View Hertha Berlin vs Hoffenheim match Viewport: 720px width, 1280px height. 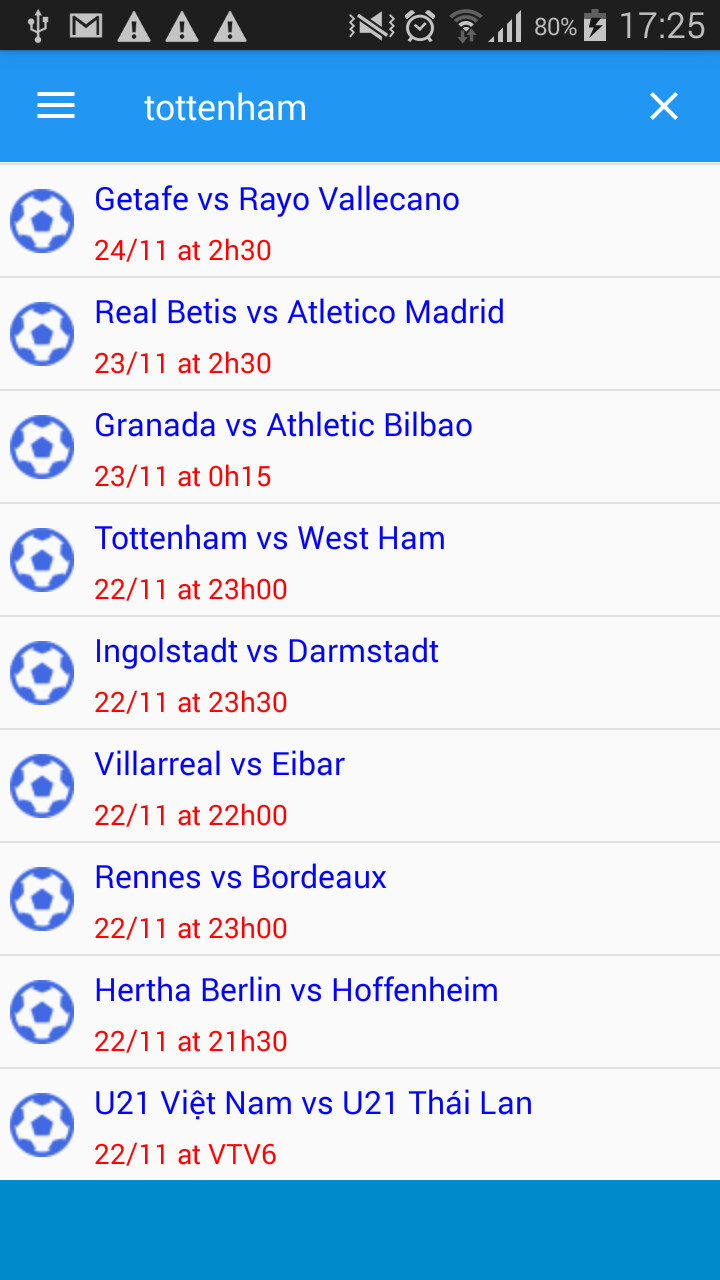tap(360, 1012)
